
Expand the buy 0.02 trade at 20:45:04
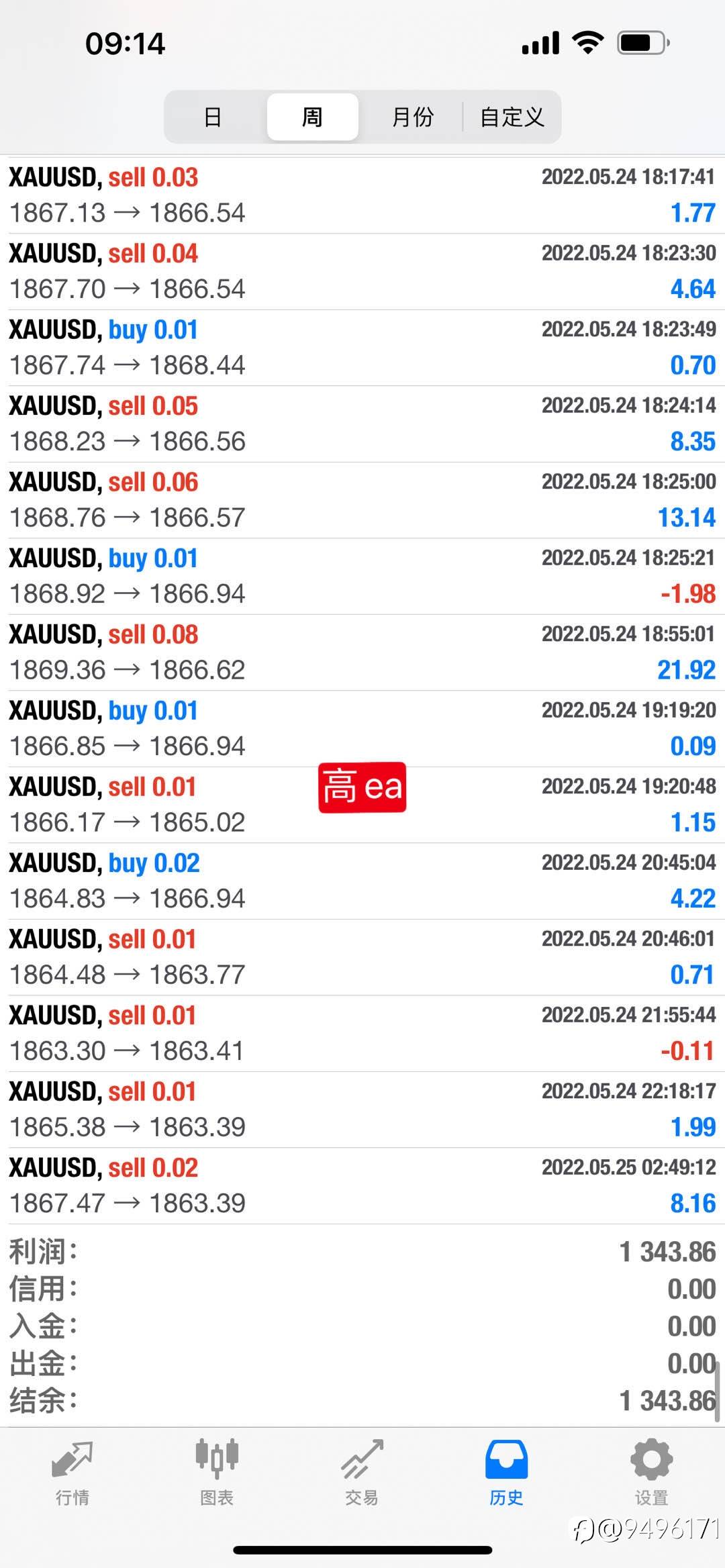click(x=362, y=881)
